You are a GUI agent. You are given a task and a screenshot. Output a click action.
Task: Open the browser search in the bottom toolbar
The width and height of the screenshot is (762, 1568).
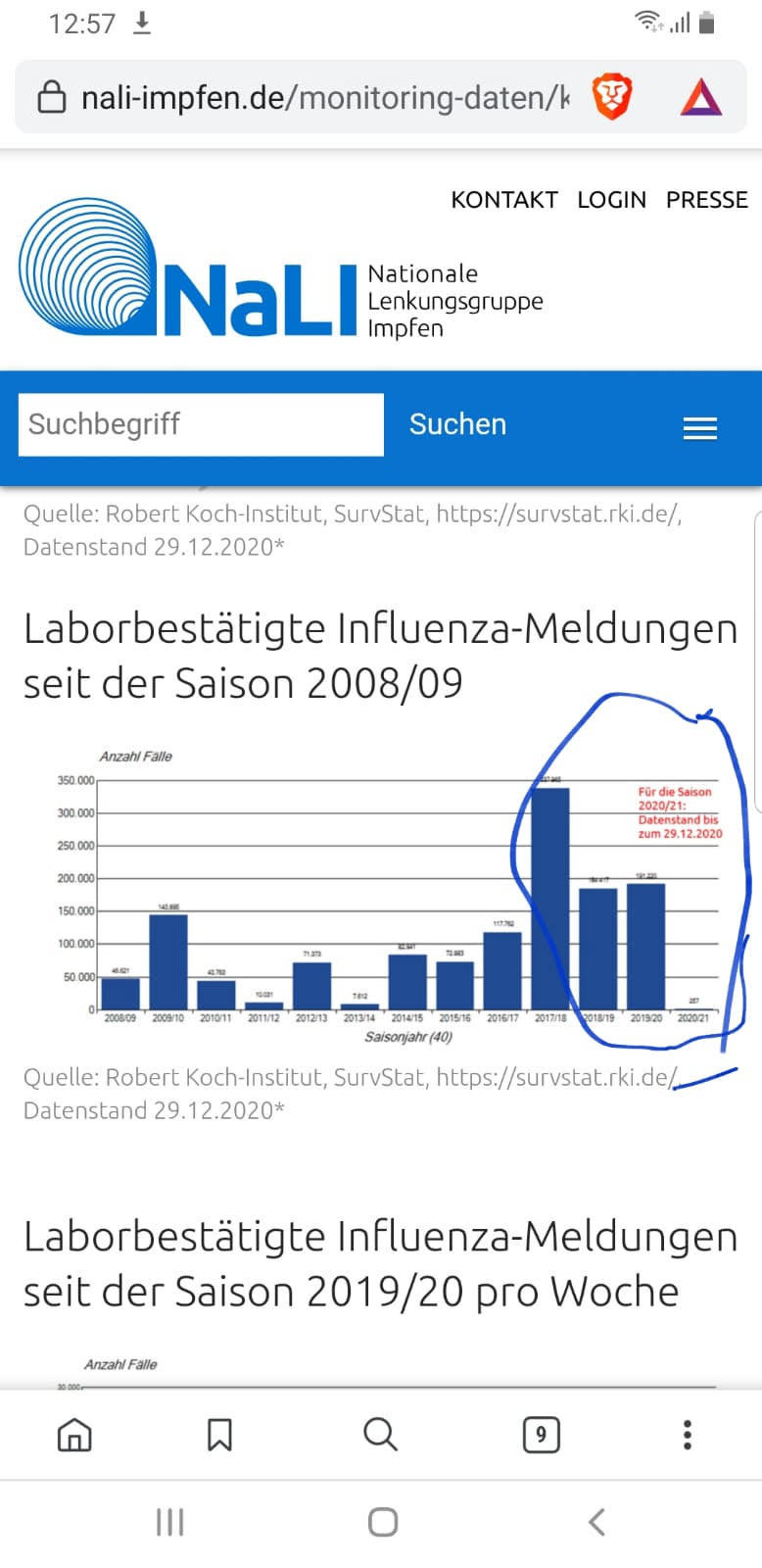[380, 1435]
